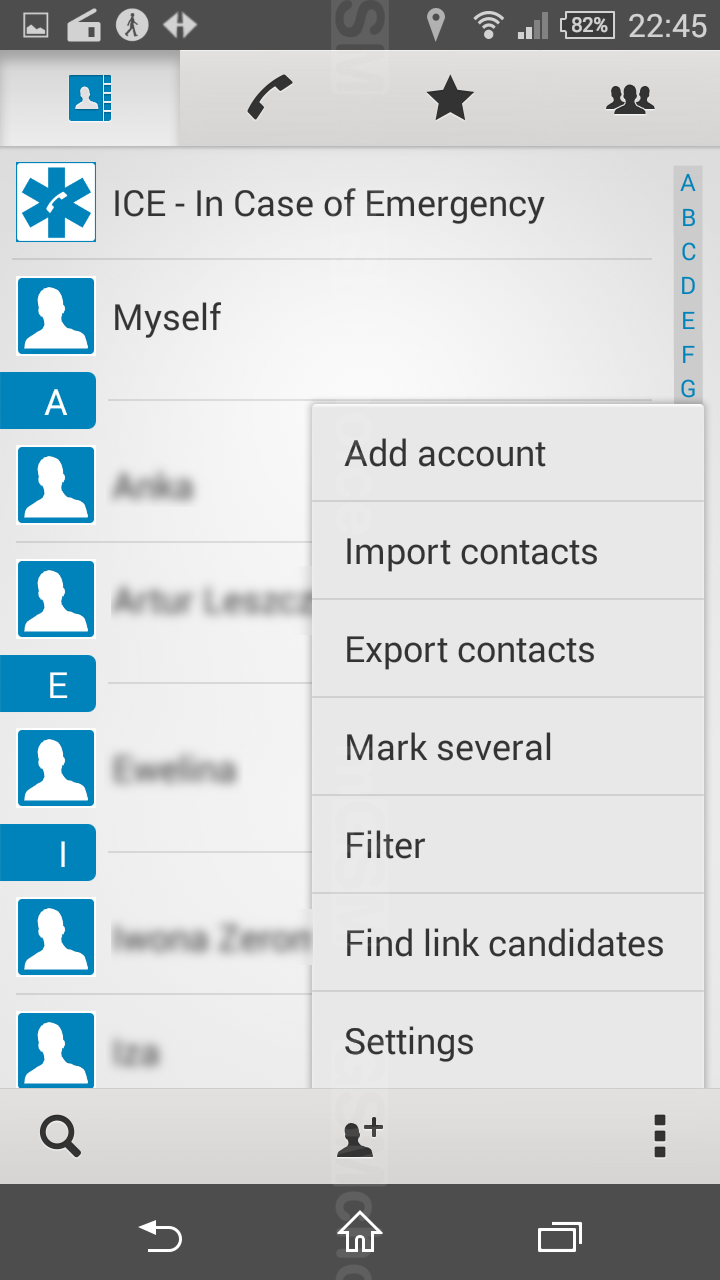Open ICE - In Case of Emergency

point(332,203)
